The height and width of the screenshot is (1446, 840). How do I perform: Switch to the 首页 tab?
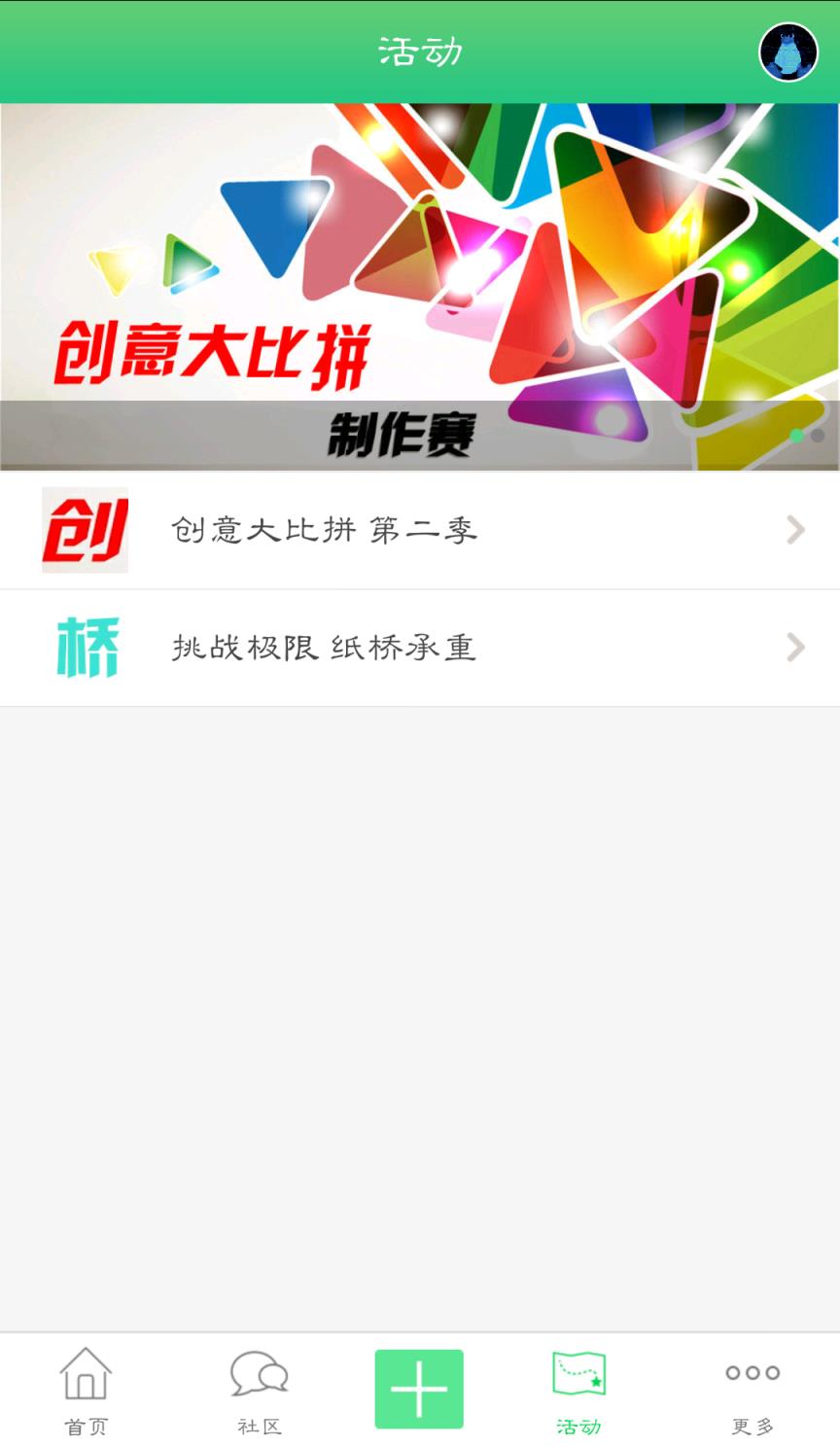(x=86, y=1391)
